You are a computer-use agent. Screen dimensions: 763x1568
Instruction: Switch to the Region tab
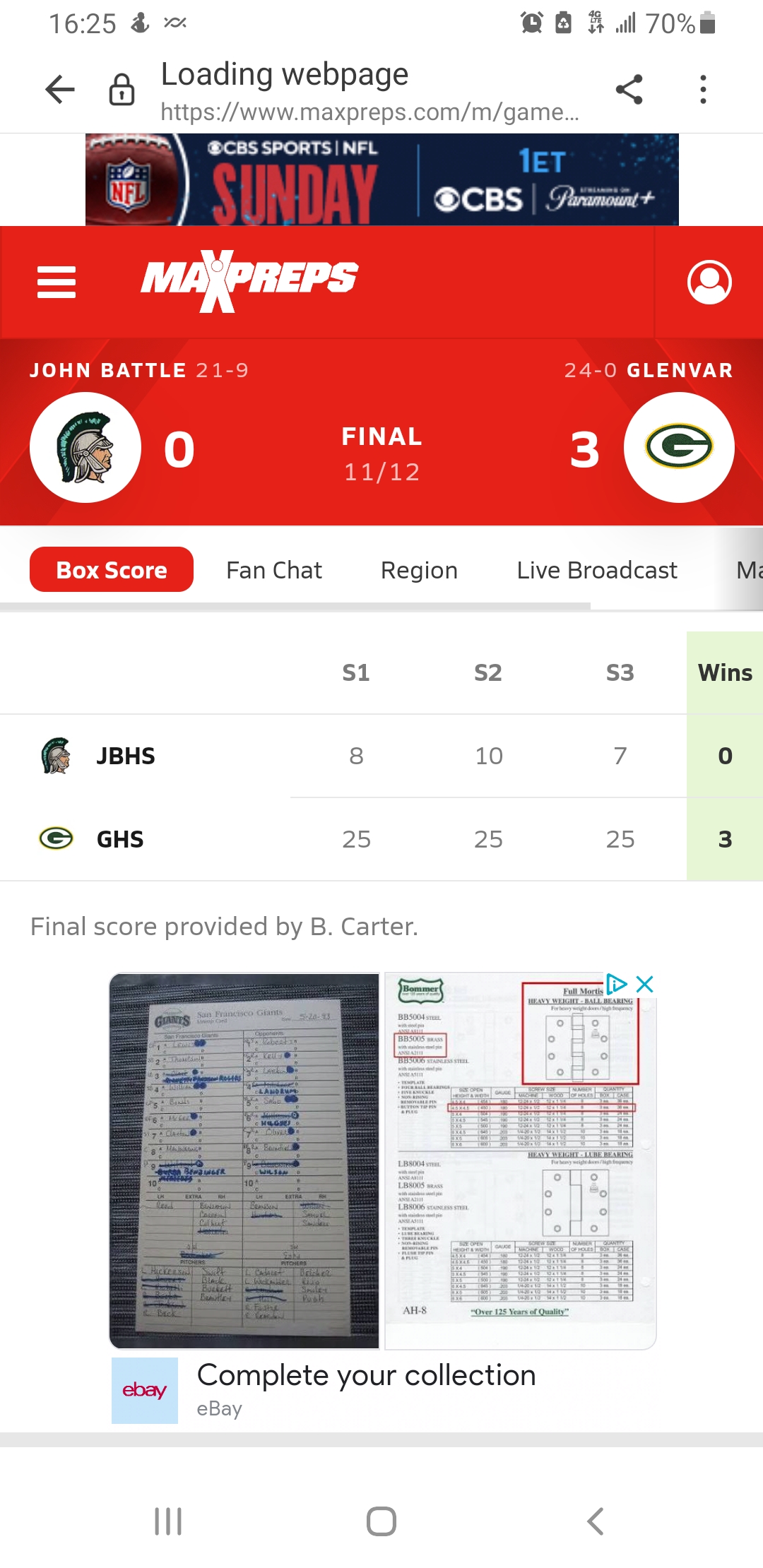point(419,571)
